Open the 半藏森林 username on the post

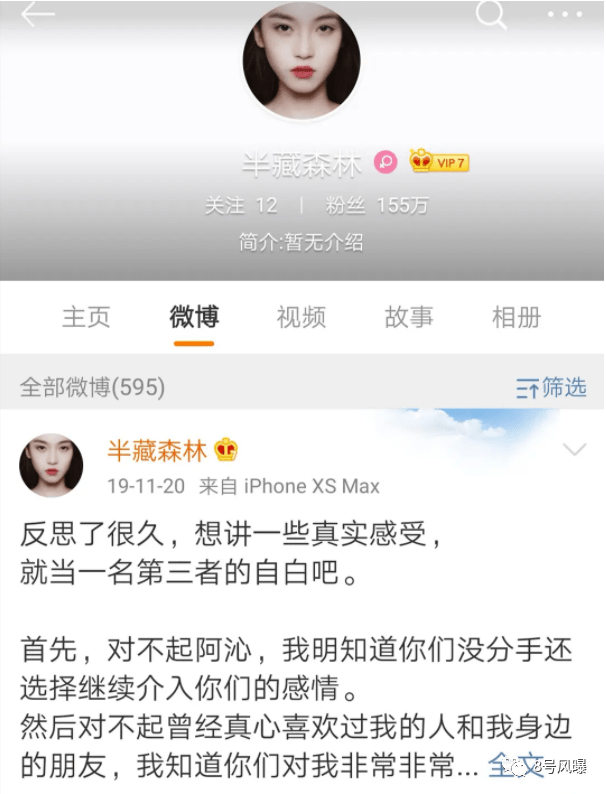(157, 451)
